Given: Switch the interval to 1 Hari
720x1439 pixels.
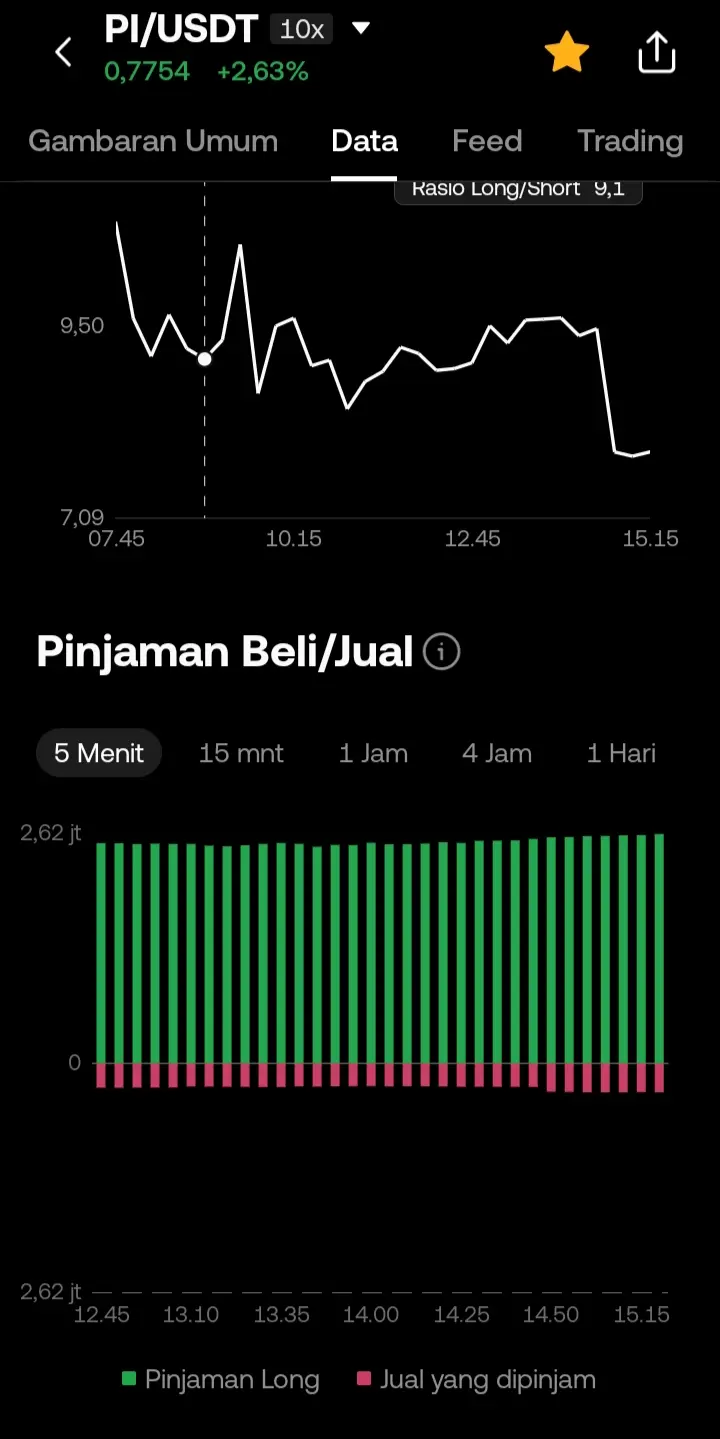Looking at the screenshot, I should (x=621, y=753).
